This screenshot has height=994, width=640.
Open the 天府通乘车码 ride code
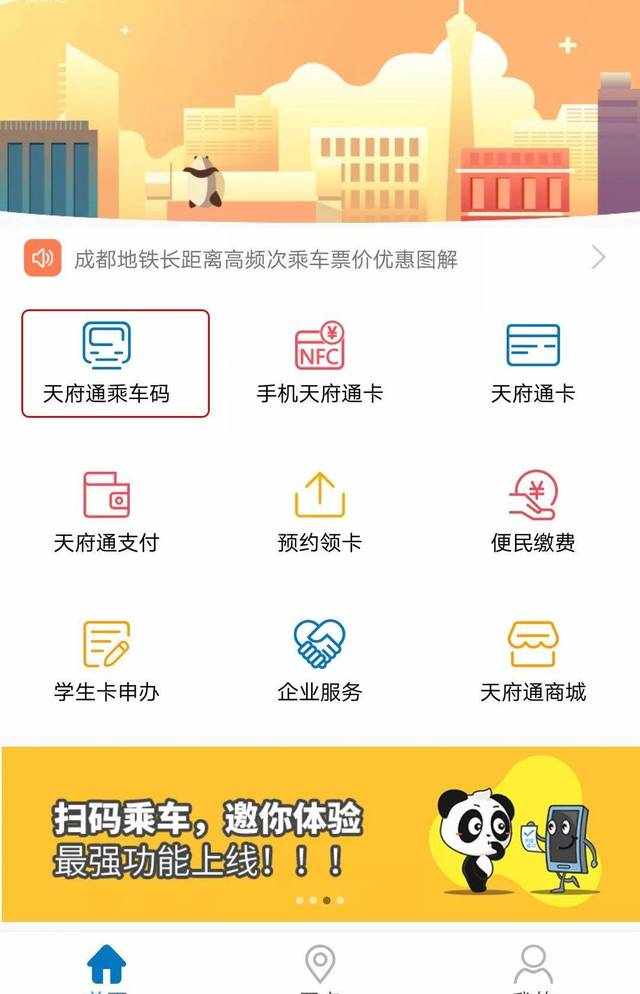[x=115, y=362]
